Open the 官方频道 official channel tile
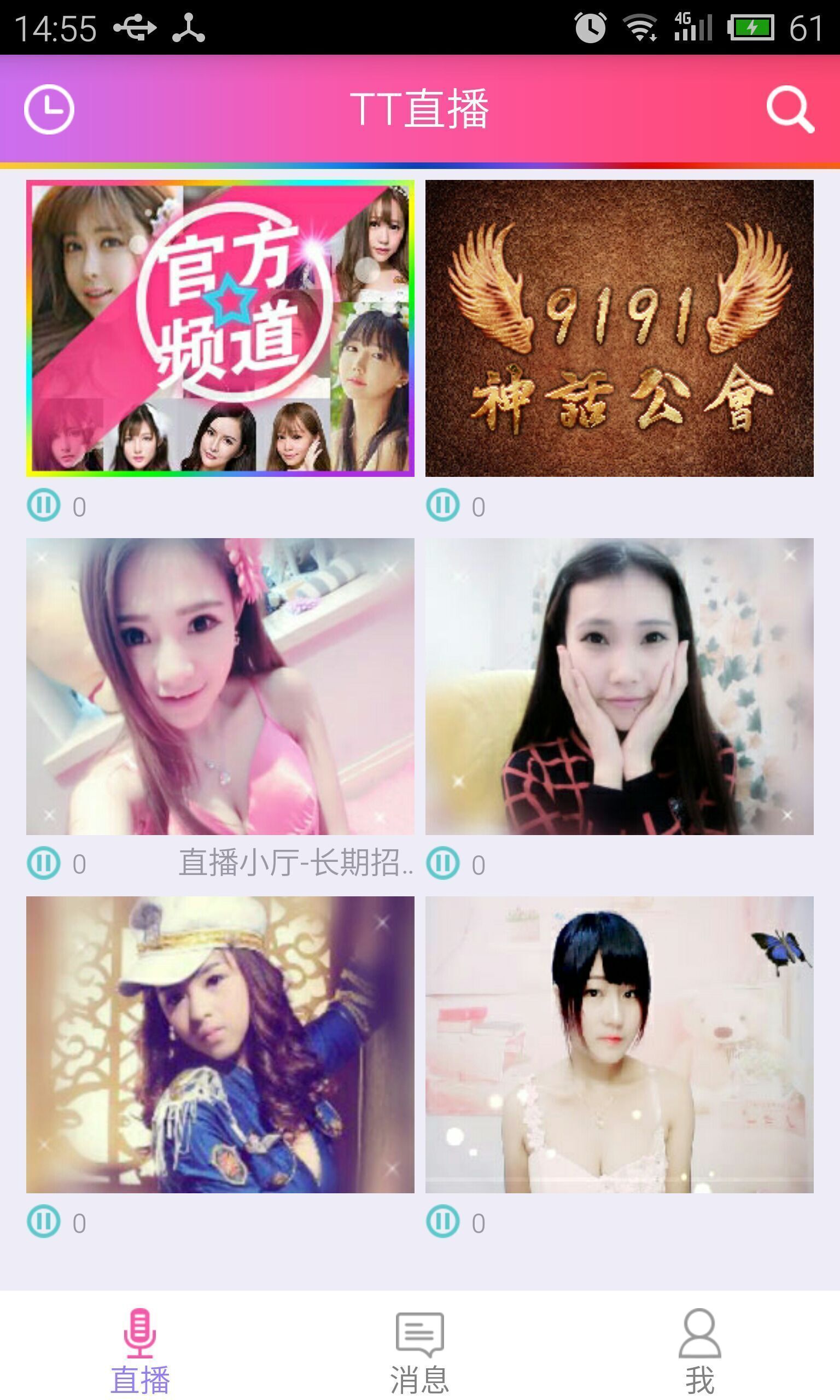The width and height of the screenshot is (840, 1400). pos(220,328)
